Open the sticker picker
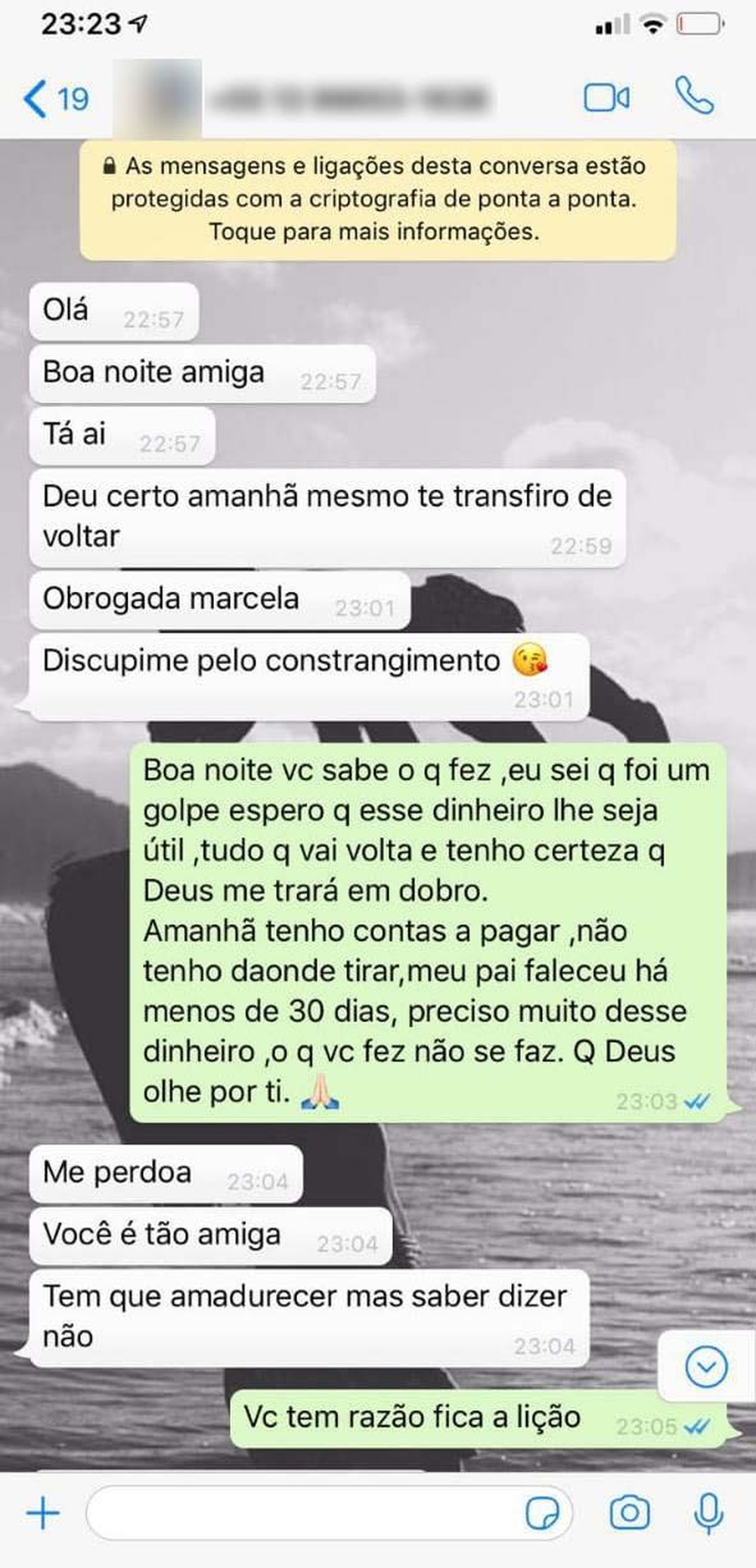 click(x=542, y=1513)
